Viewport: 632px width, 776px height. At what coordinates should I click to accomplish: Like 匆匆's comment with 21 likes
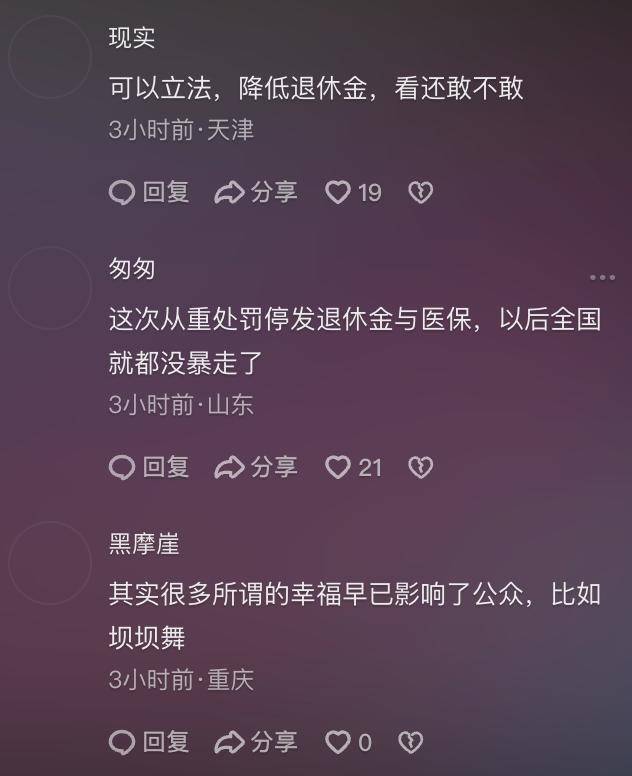(339, 466)
